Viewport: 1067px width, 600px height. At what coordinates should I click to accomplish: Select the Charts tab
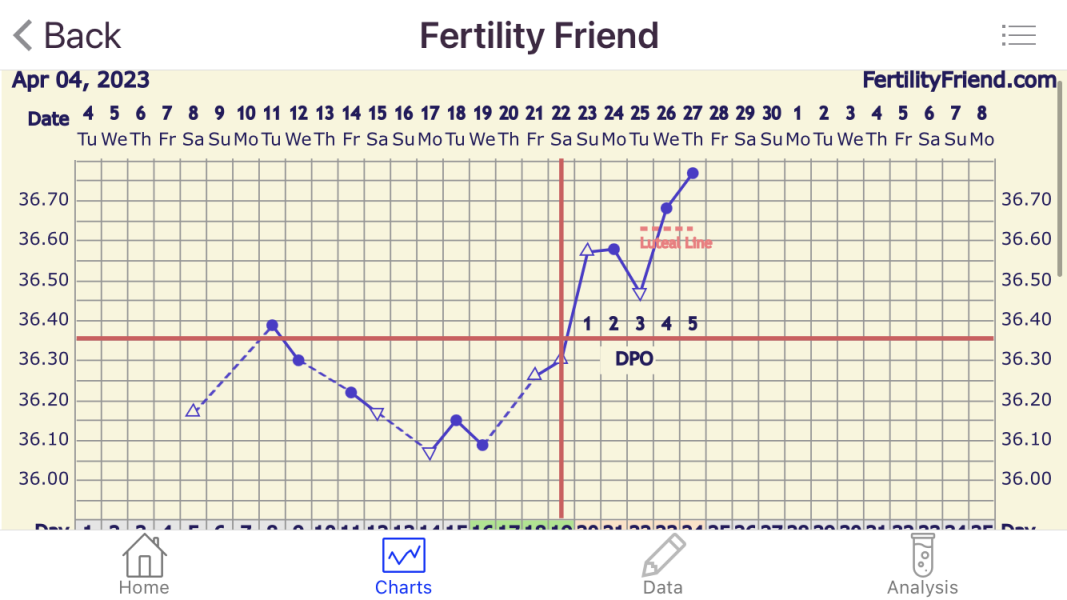(403, 565)
